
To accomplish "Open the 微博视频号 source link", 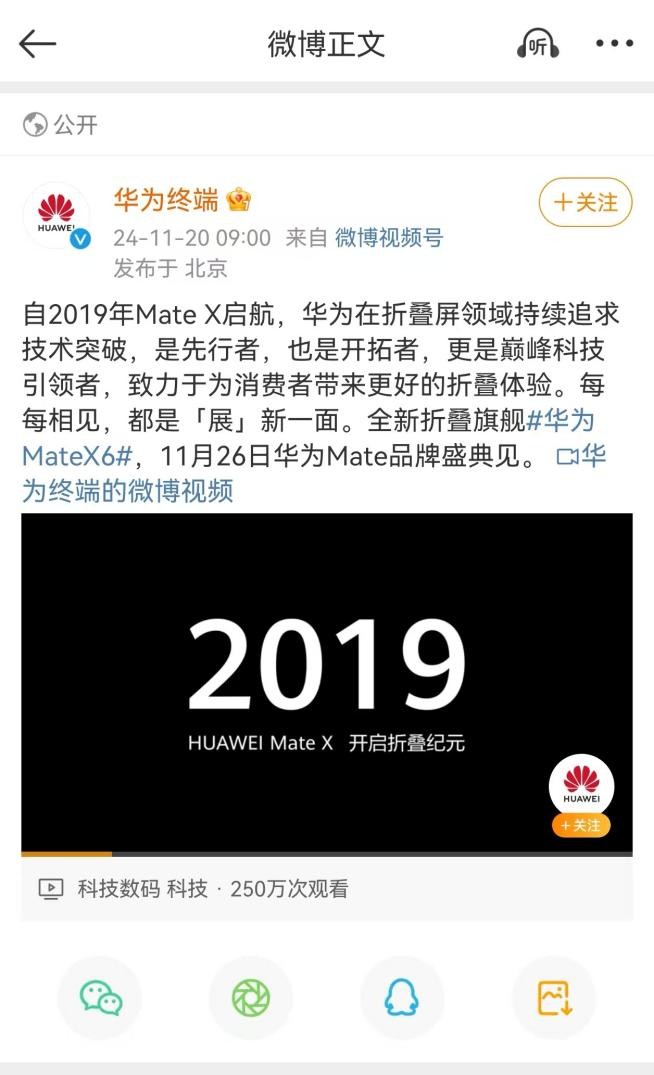I will 388,237.
